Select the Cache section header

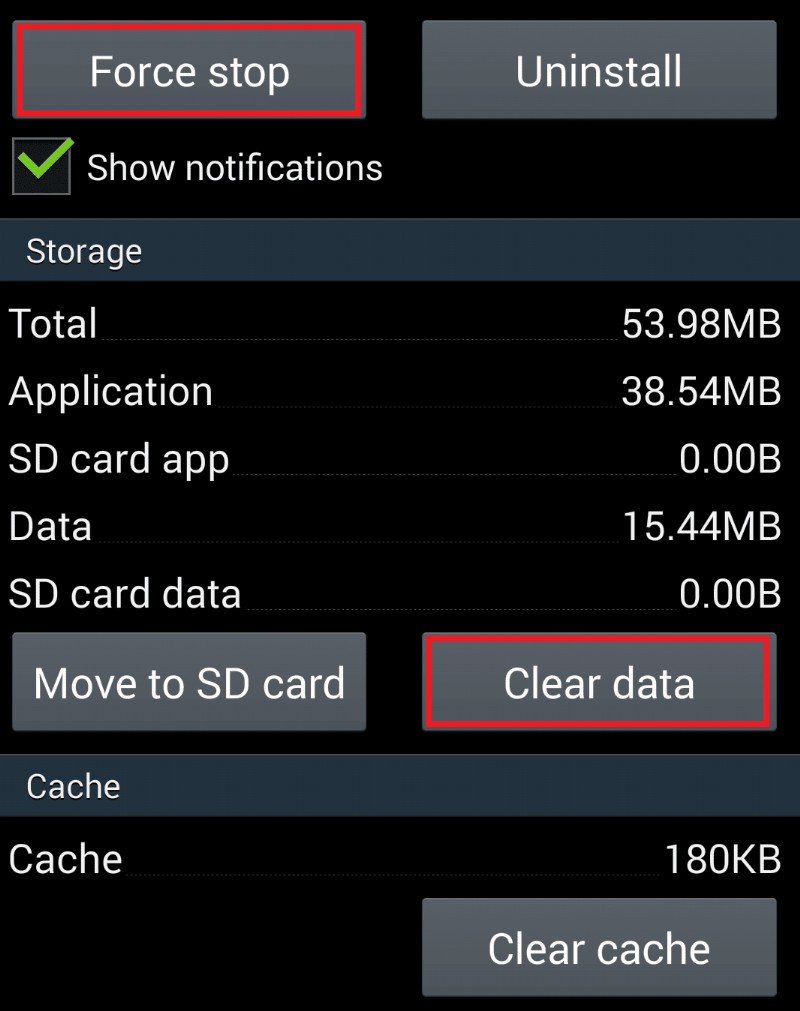tap(70, 786)
